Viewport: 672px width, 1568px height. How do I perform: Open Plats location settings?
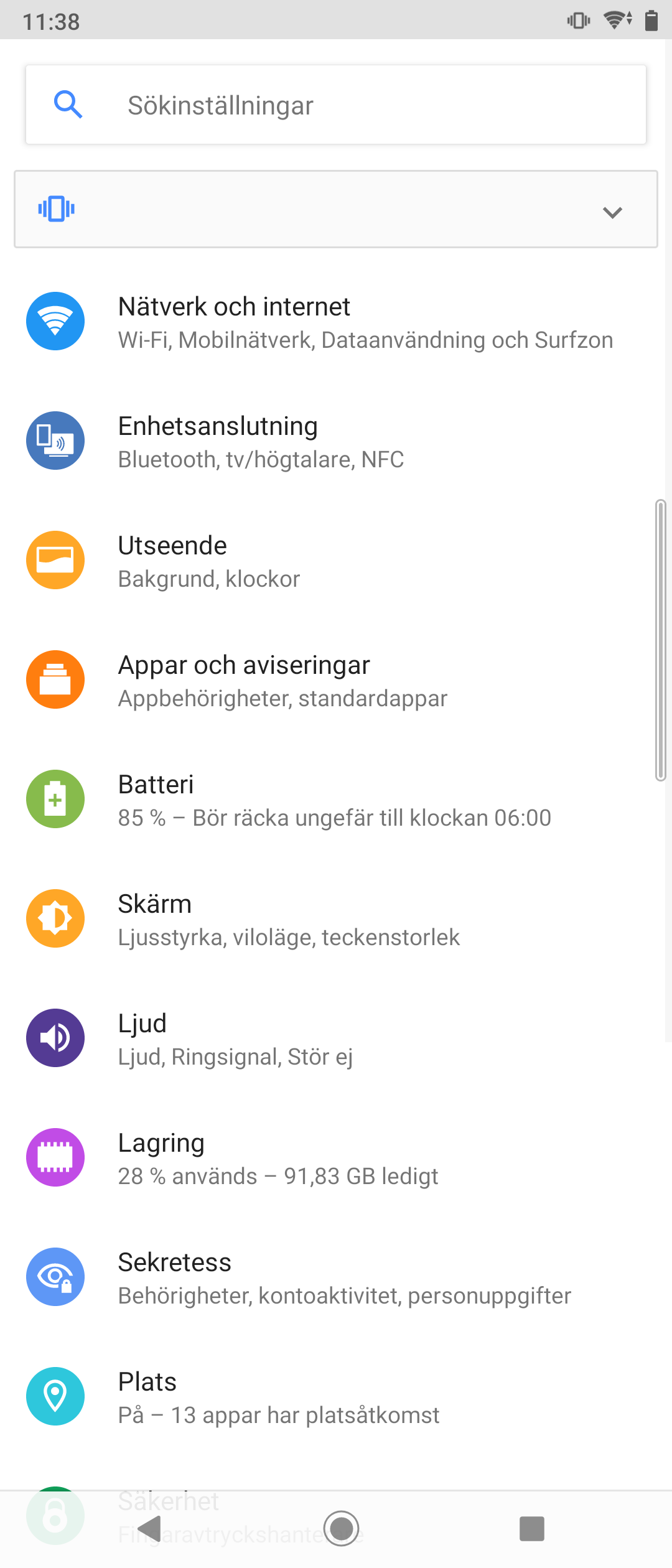pyautogui.click(x=336, y=1398)
